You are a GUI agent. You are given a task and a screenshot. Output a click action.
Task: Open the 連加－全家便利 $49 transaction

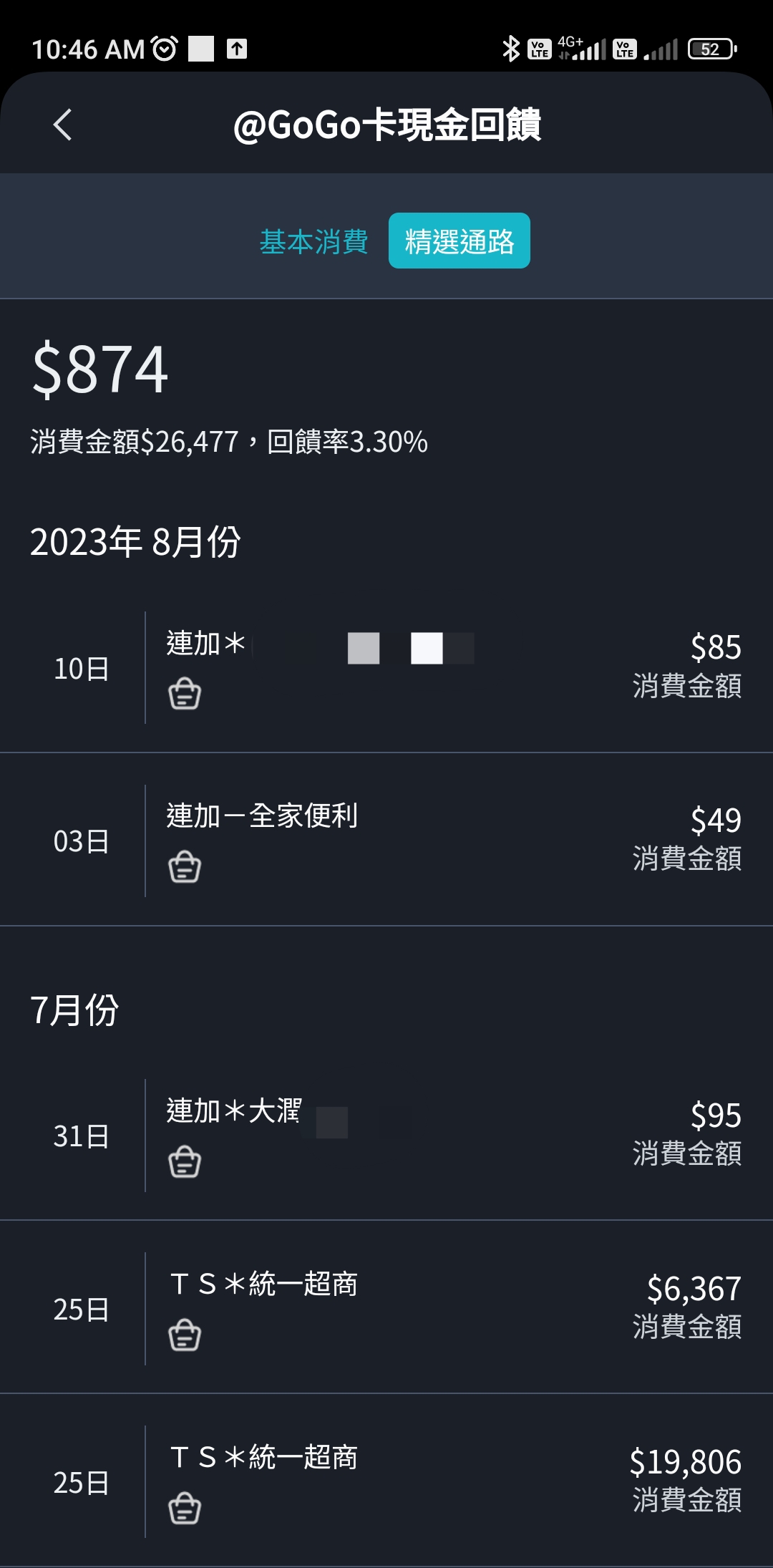pos(386,841)
